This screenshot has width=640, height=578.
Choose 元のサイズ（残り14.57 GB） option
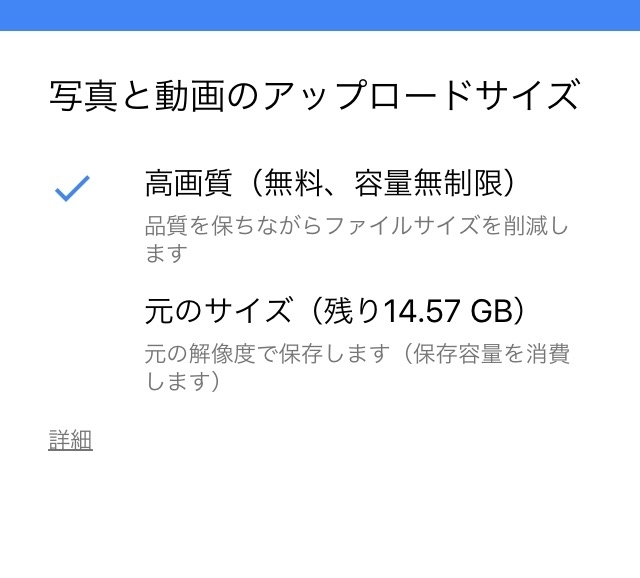334,313
